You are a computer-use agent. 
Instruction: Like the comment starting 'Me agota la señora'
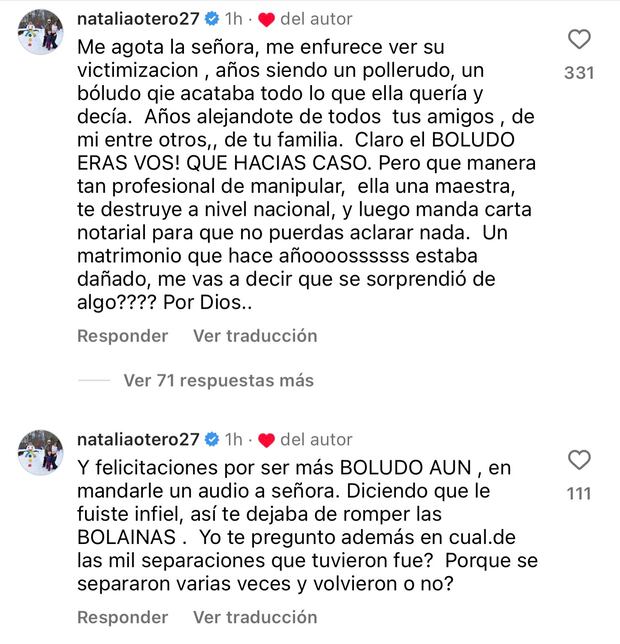578,40
